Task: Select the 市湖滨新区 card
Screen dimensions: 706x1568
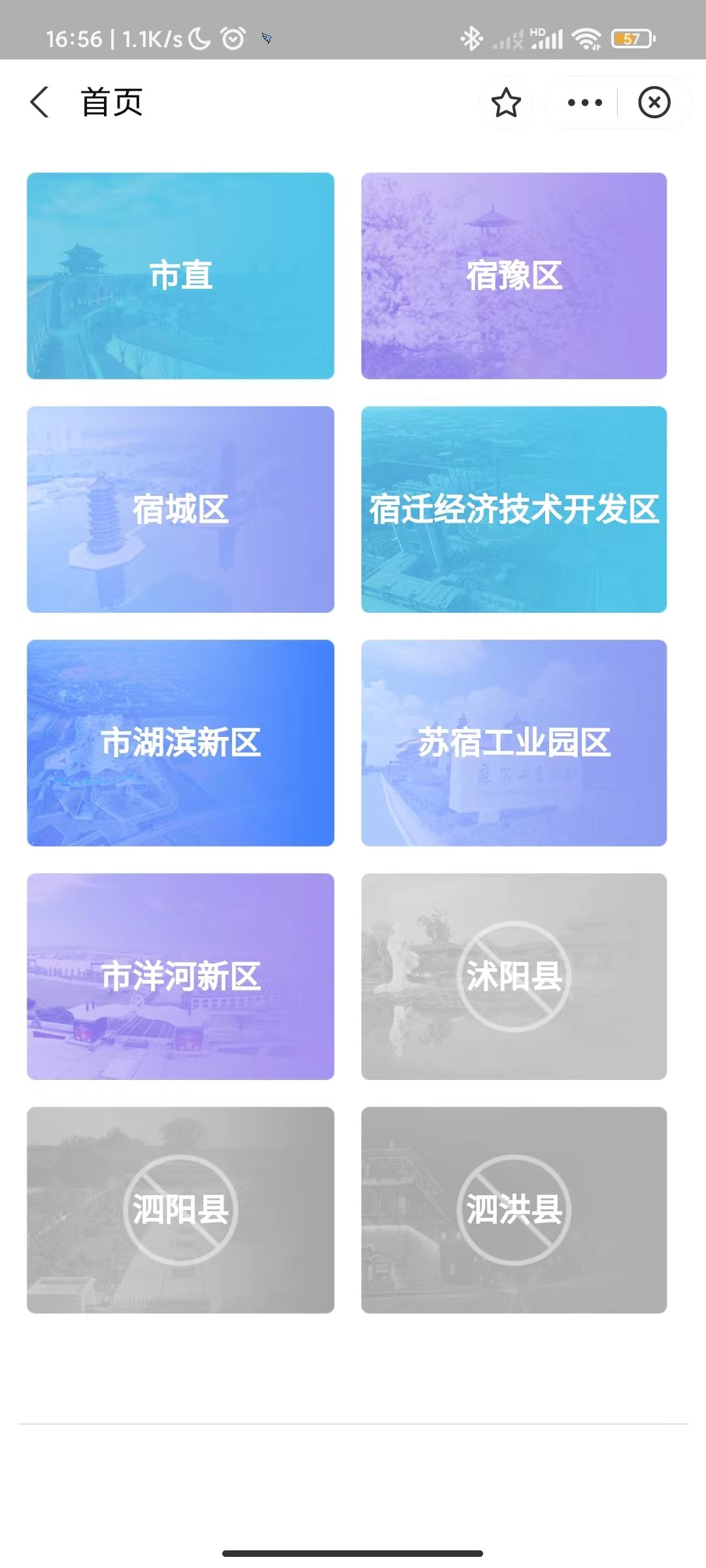Action: (180, 743)
